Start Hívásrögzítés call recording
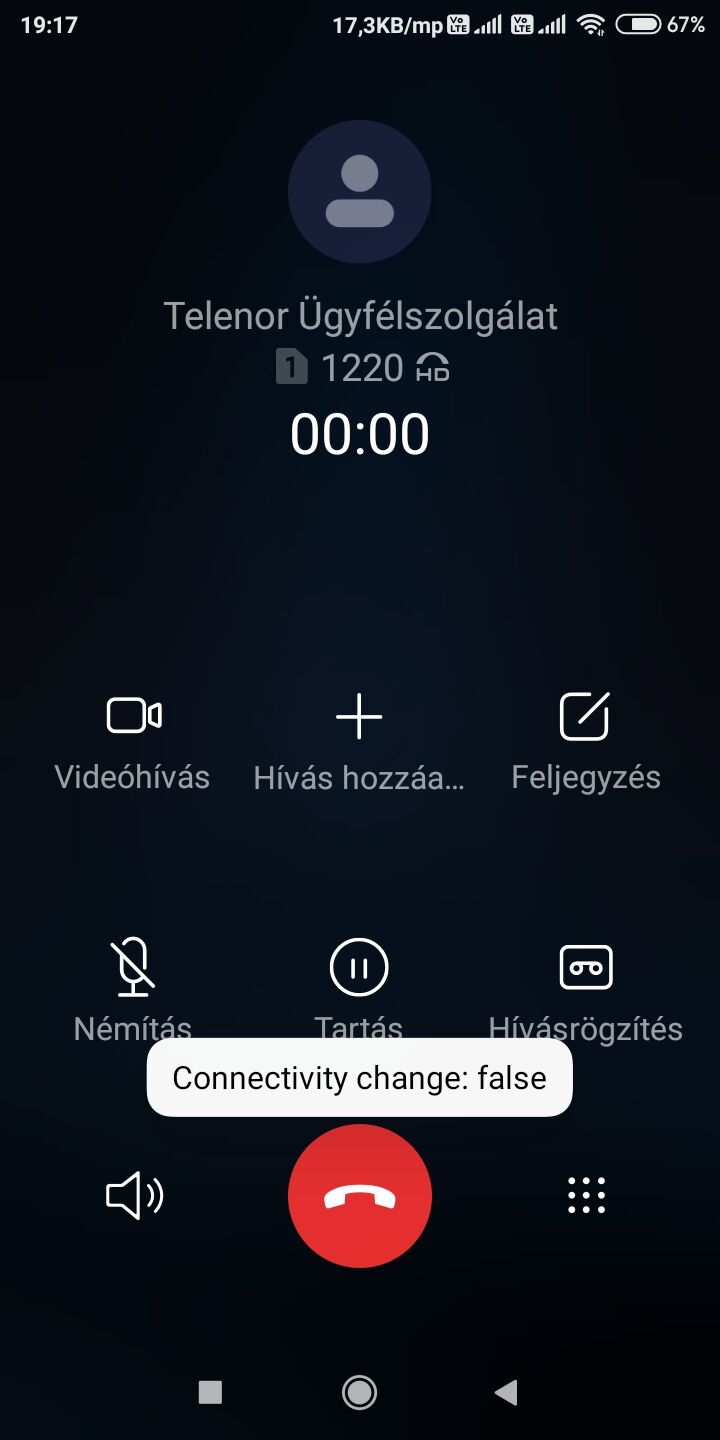This screenshot has height=1440, width=720. coord(585,968)
